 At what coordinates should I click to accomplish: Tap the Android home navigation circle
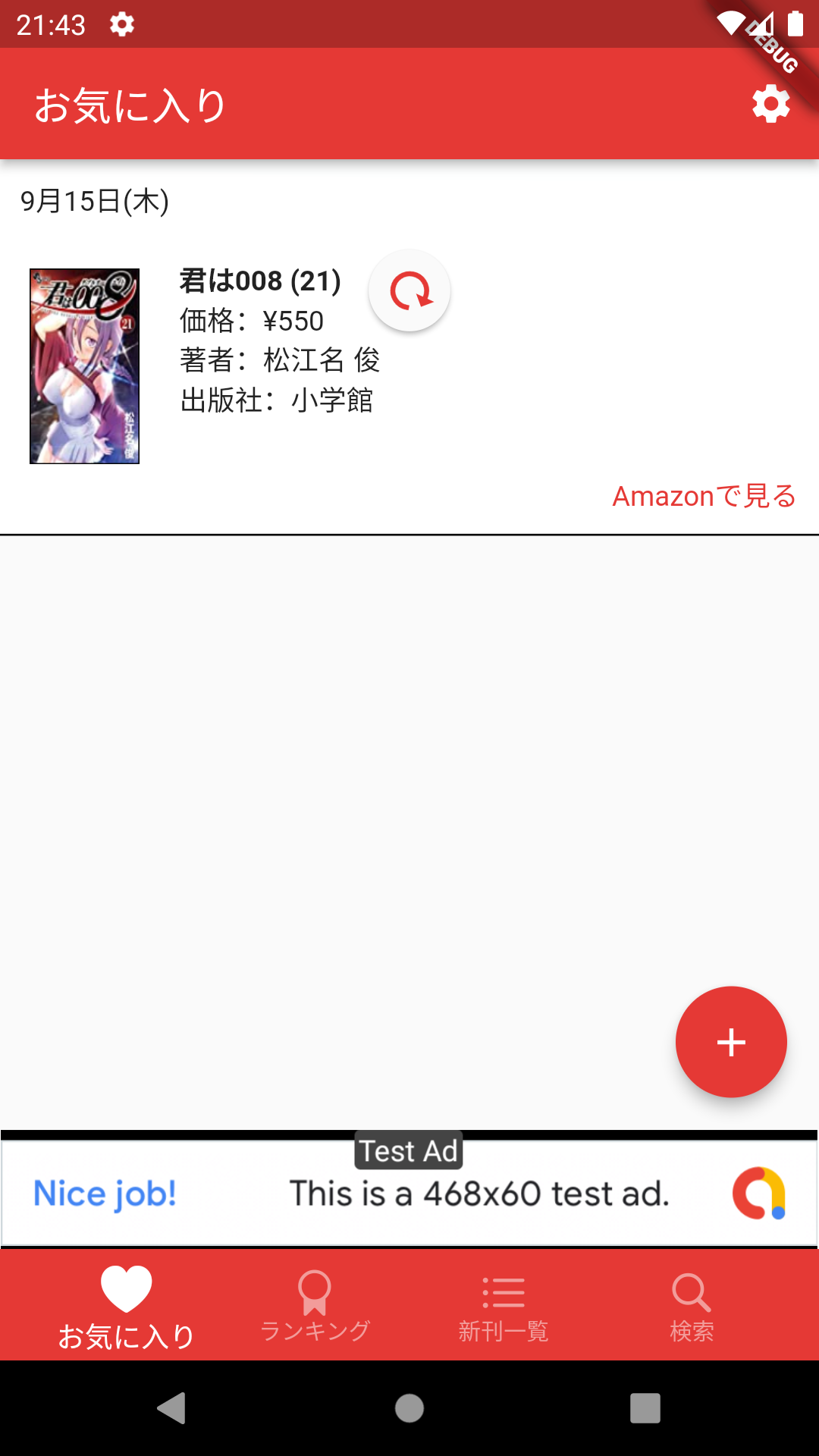(409, 1409)
